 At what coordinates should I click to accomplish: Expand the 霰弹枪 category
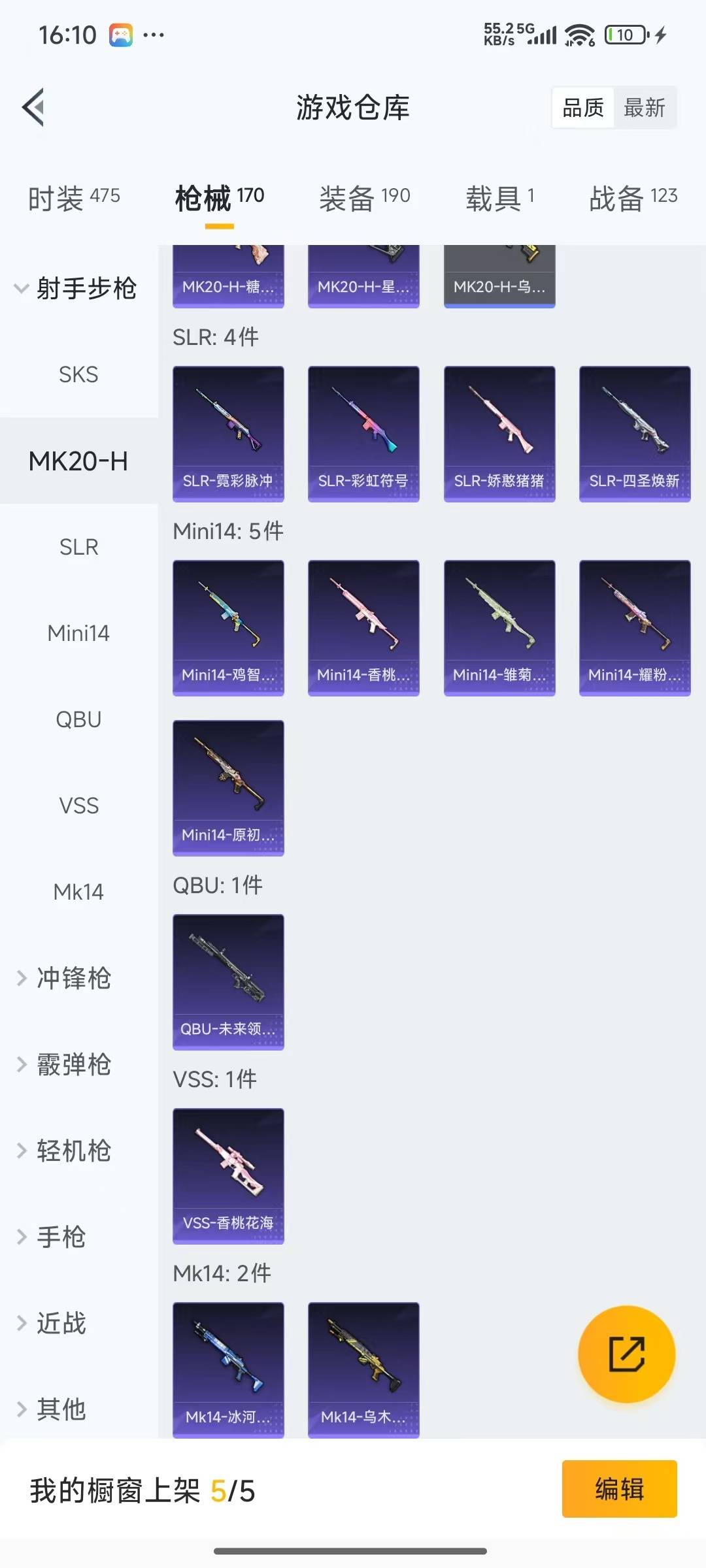(73, 1064)
